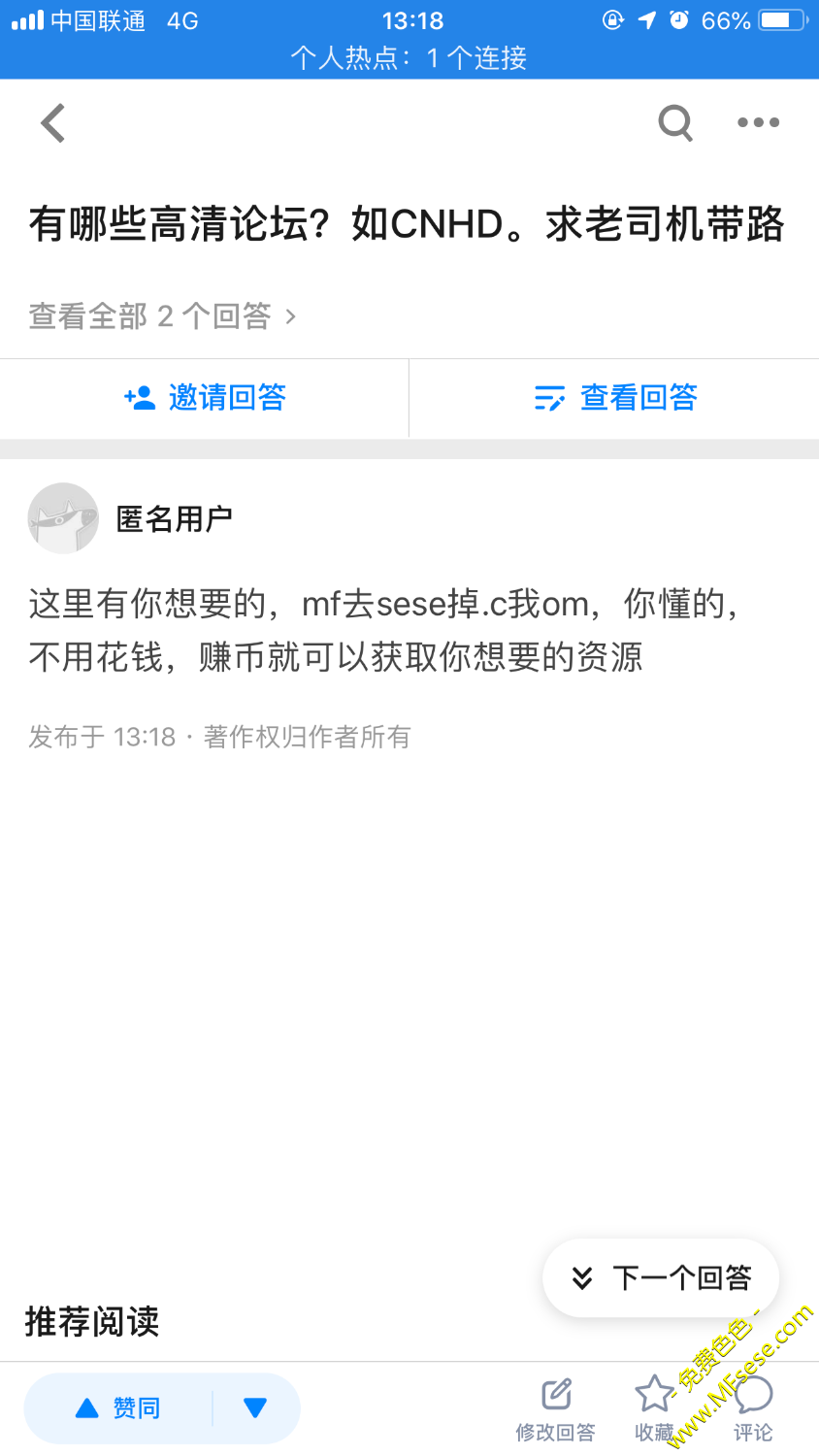Tap 修改回答 to edit answer
The image size is (819, 1456).
click(x=556, y=1407)
